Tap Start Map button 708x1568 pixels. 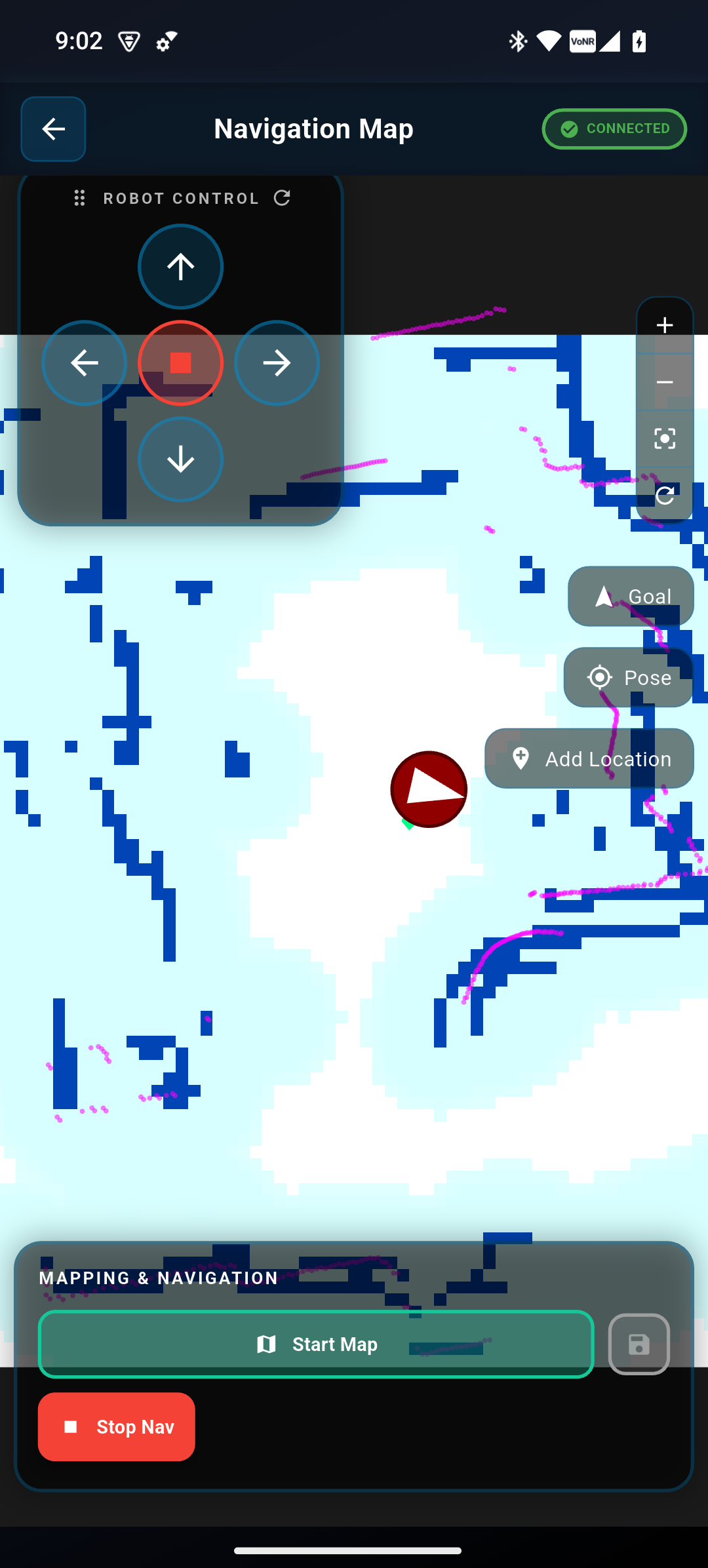(316, 1344)
